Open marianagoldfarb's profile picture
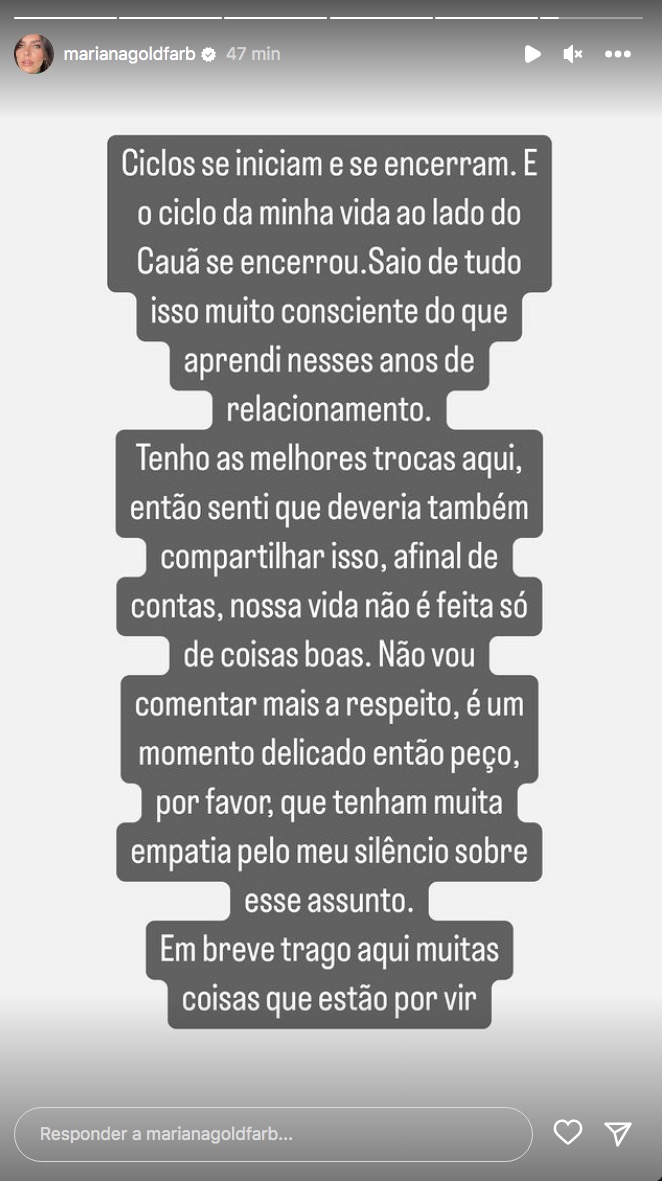 click(x=33, y=54)
